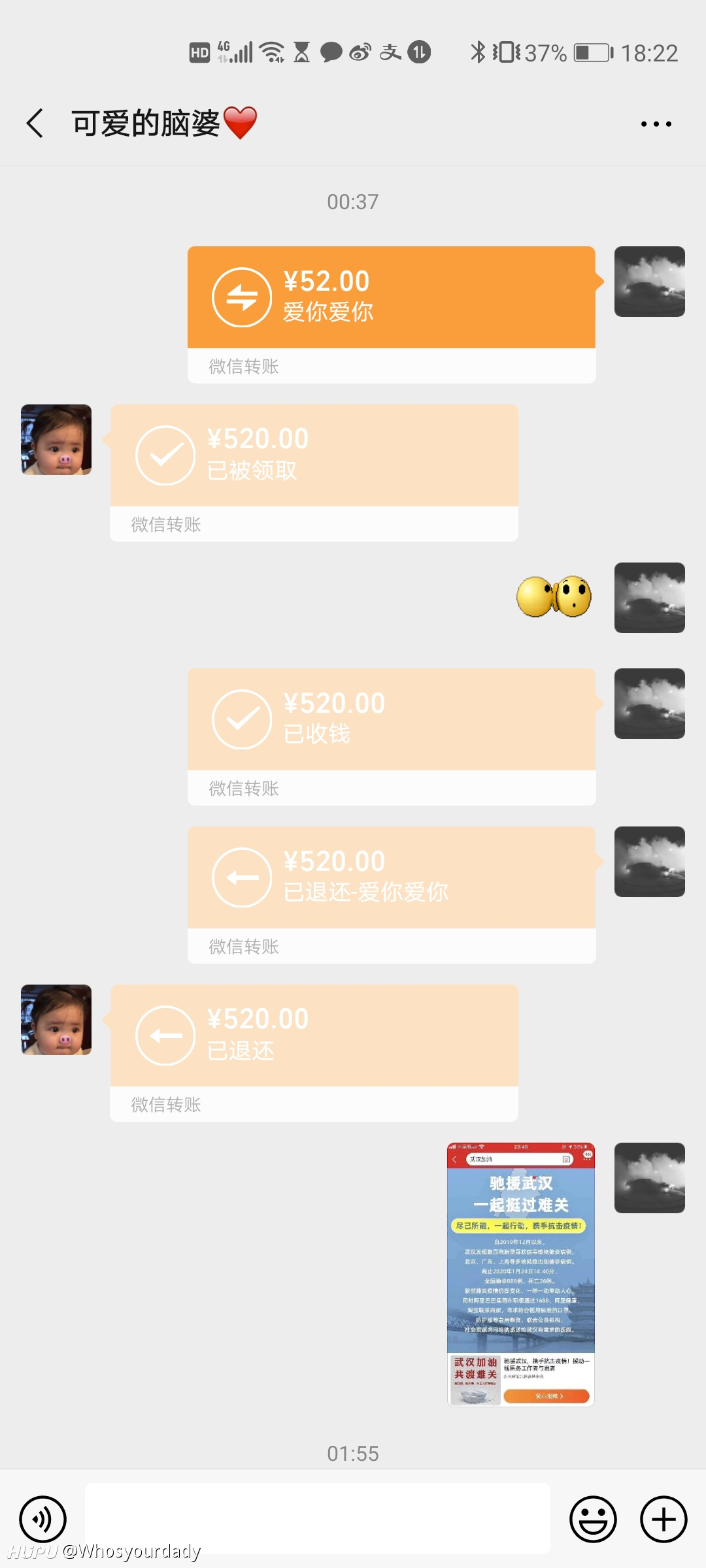Image resolution: width=706 pixels, height=1568 pixels.
Task: Open the chat's three-dot menu
Action: [656, 123]
